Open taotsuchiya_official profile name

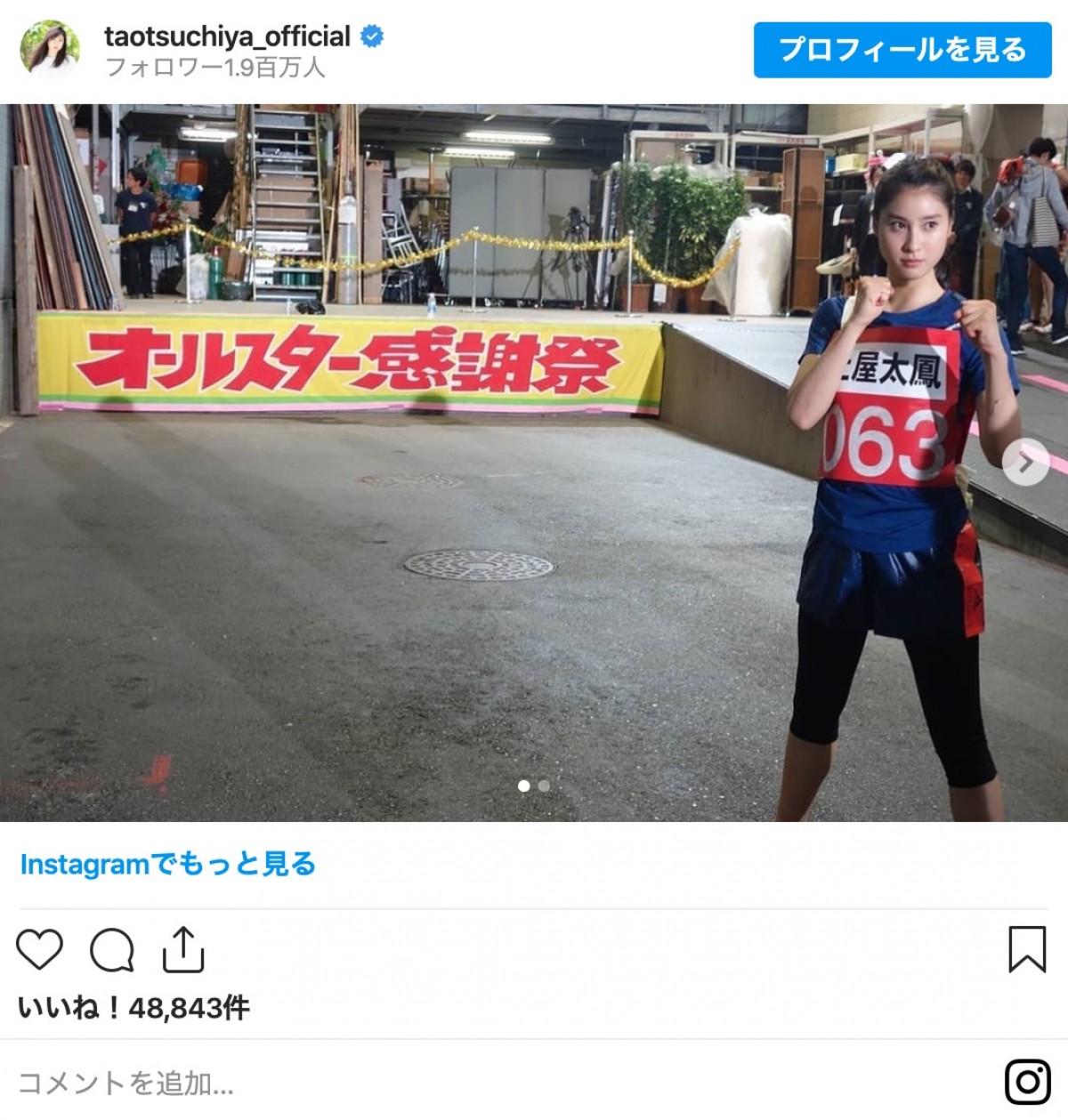click(x=227, y=36)
